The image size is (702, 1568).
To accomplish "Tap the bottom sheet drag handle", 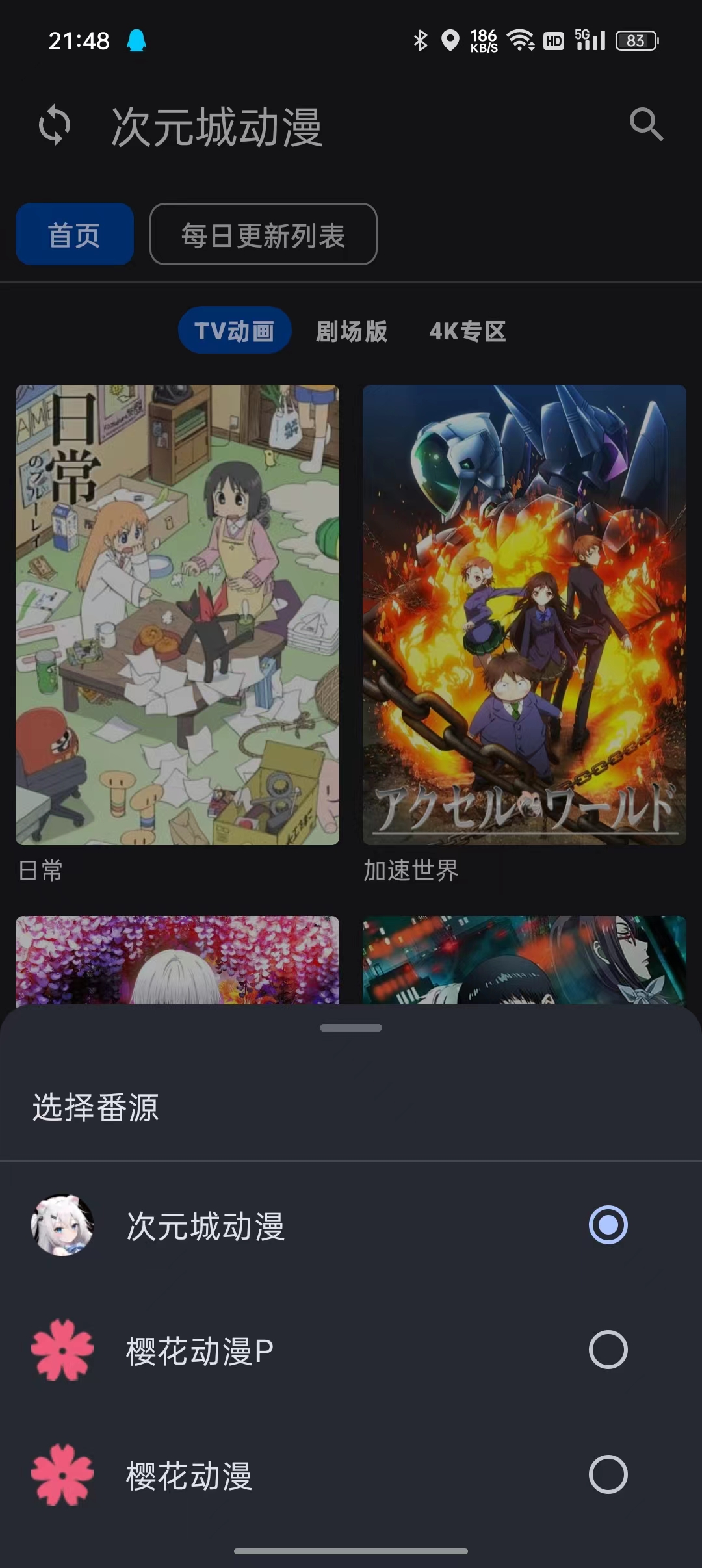I will pos(351,1028).
